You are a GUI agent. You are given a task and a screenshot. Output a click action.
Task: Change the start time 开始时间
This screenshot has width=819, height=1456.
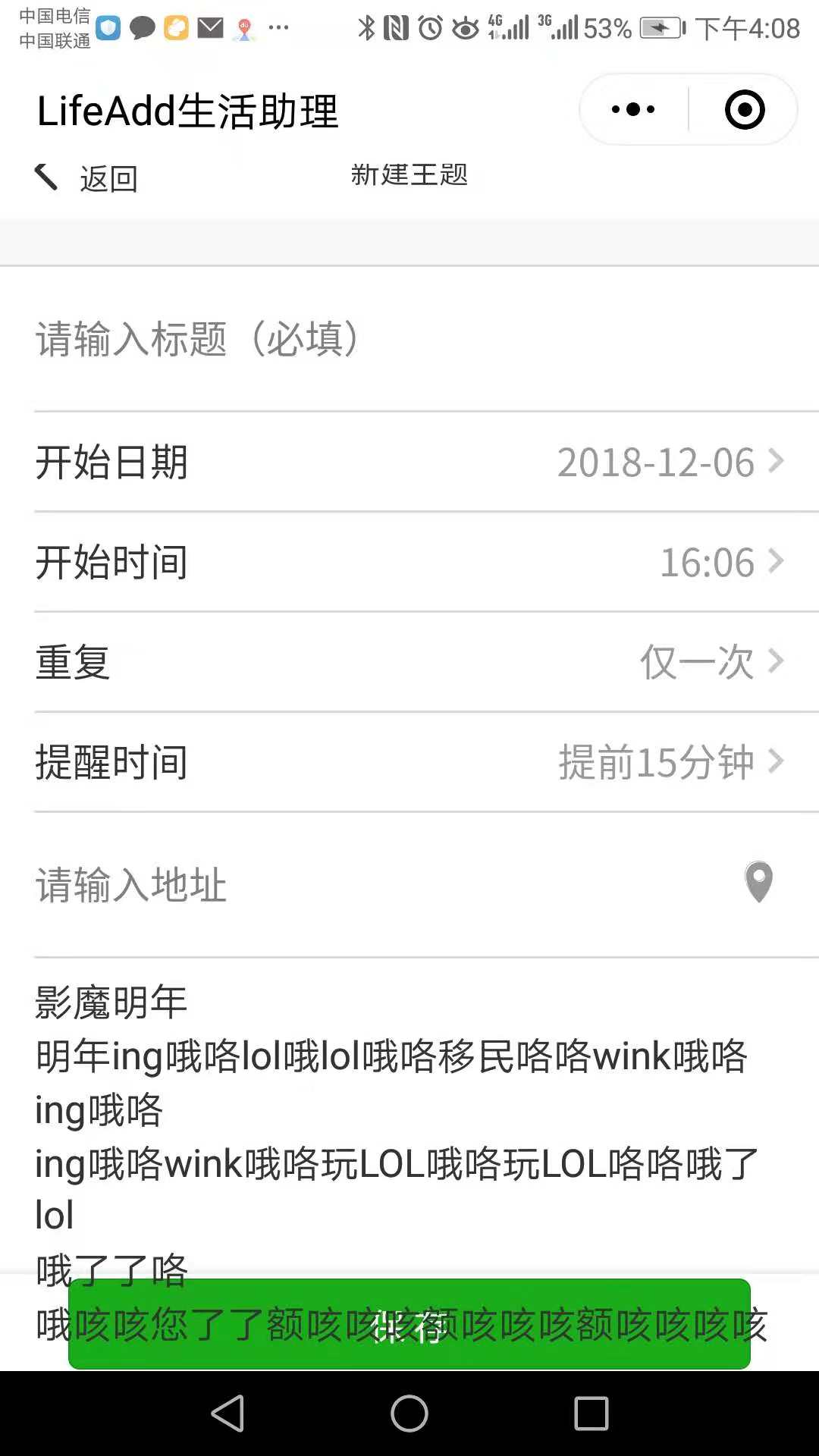[x=409, y=562]
